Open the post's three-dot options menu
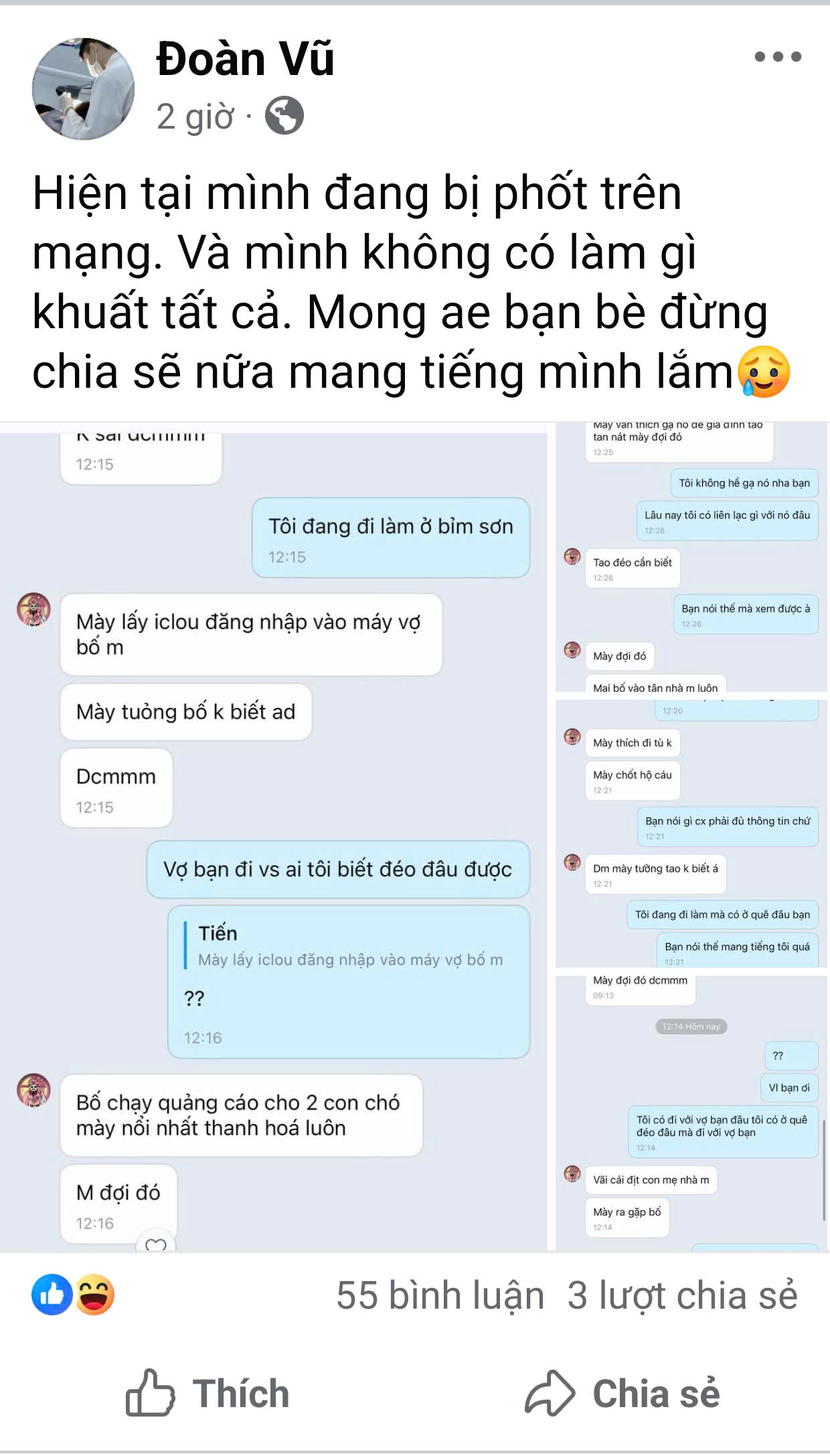This screenshot has width=830, height=1456. coord(777,57)
